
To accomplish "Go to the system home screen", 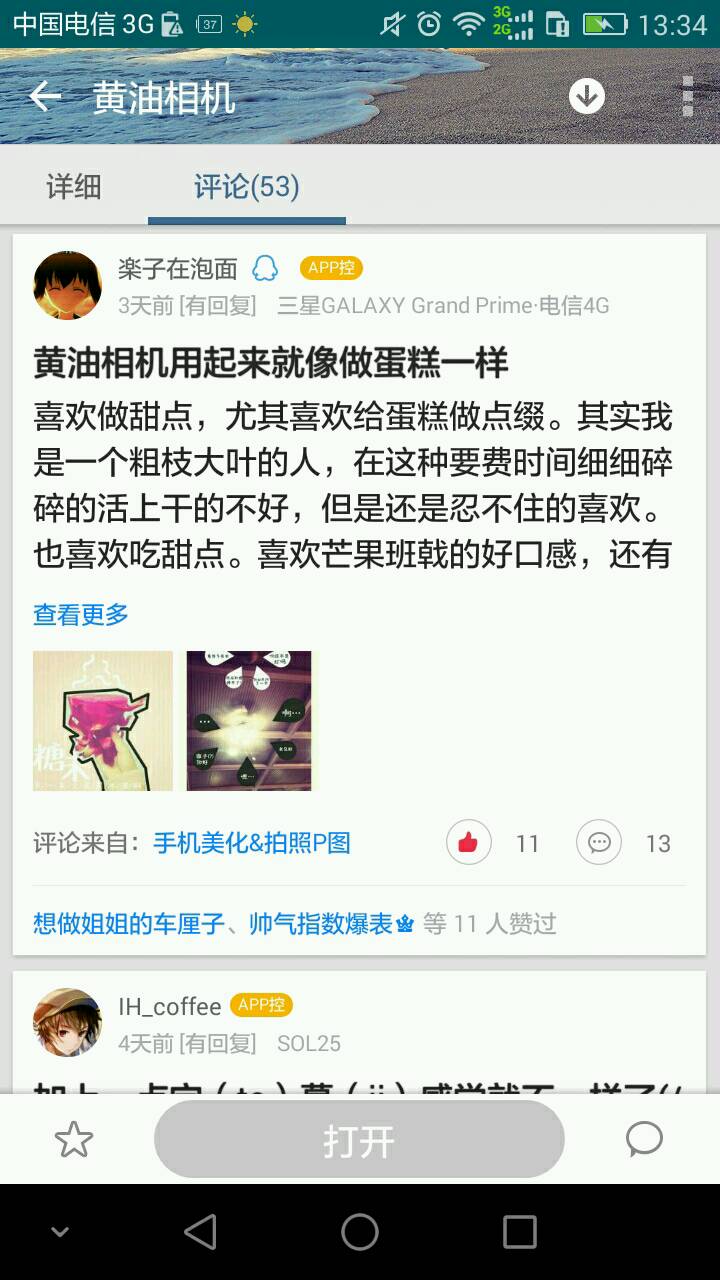I will [360, 1232].
